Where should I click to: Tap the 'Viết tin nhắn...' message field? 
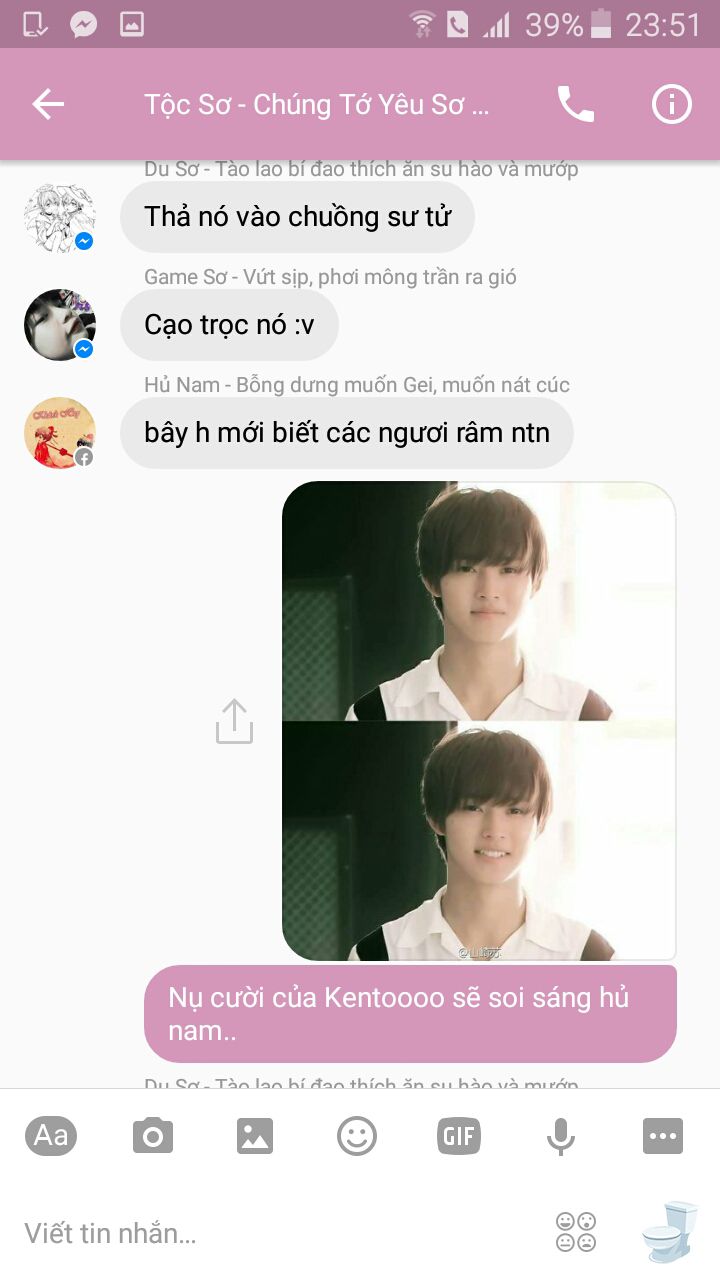(x=270, y=1233)
